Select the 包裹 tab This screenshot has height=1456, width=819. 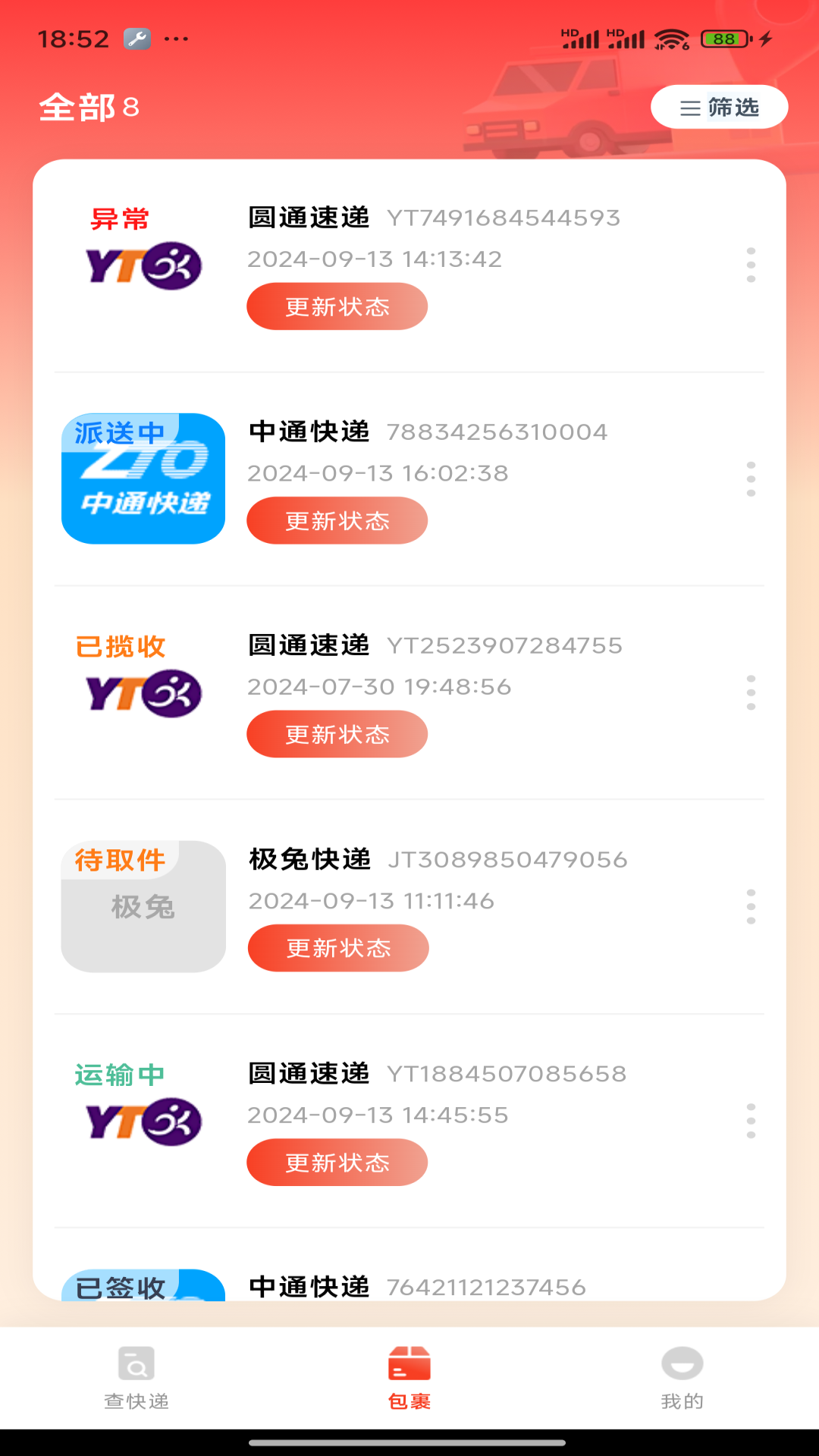pyautogui.click(x=409, y=1378)
